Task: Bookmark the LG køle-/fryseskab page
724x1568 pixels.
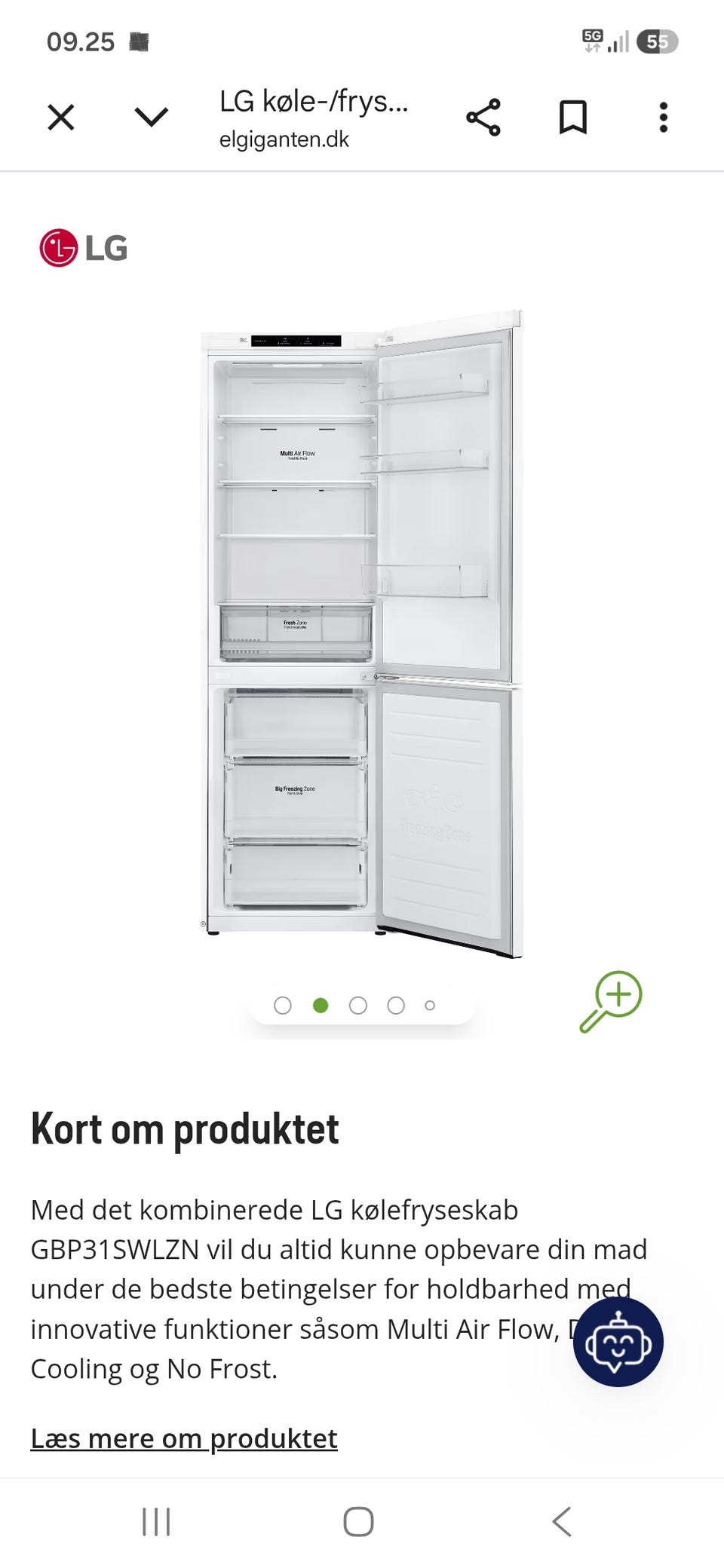Action: [x=573, y=118]
